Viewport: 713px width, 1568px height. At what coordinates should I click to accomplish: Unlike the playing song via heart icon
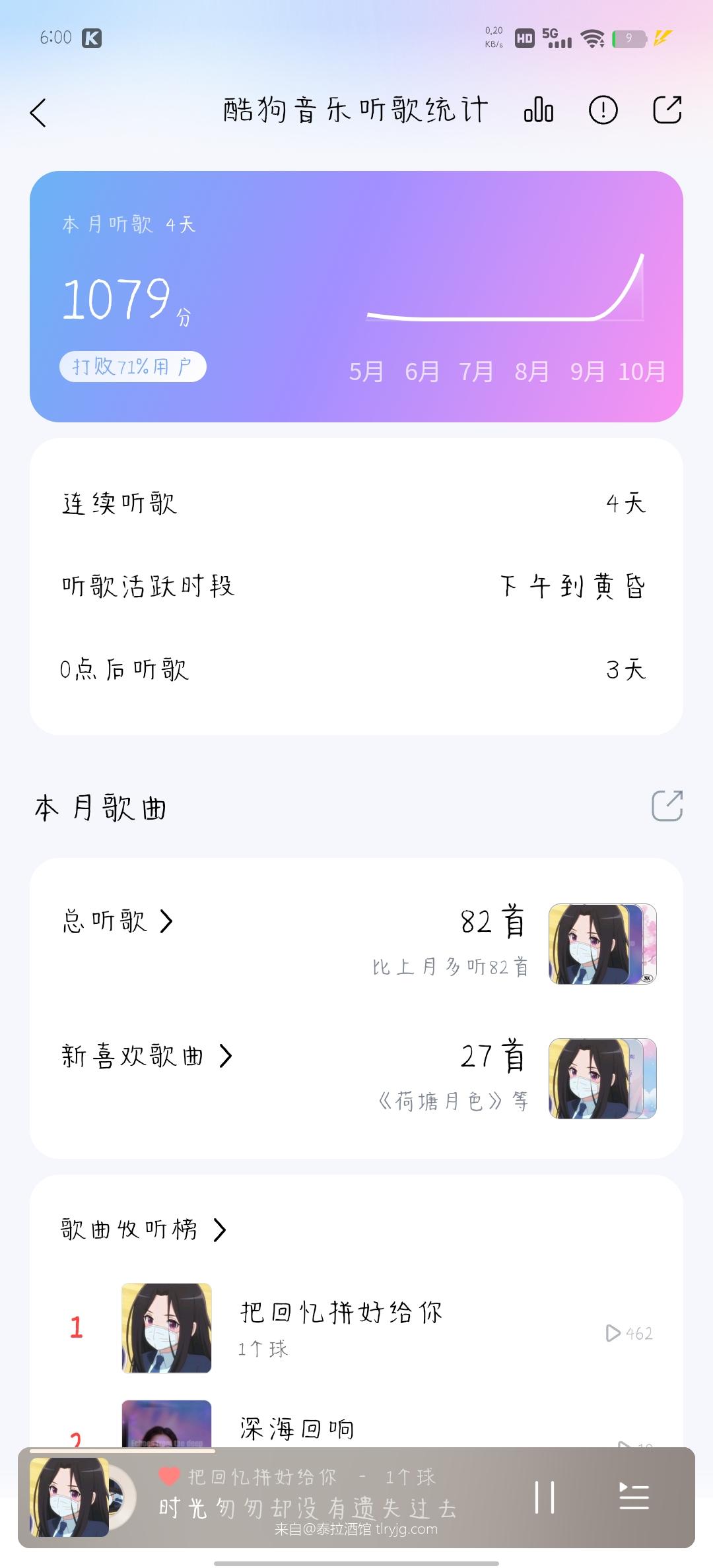[x=169, y=1476]
